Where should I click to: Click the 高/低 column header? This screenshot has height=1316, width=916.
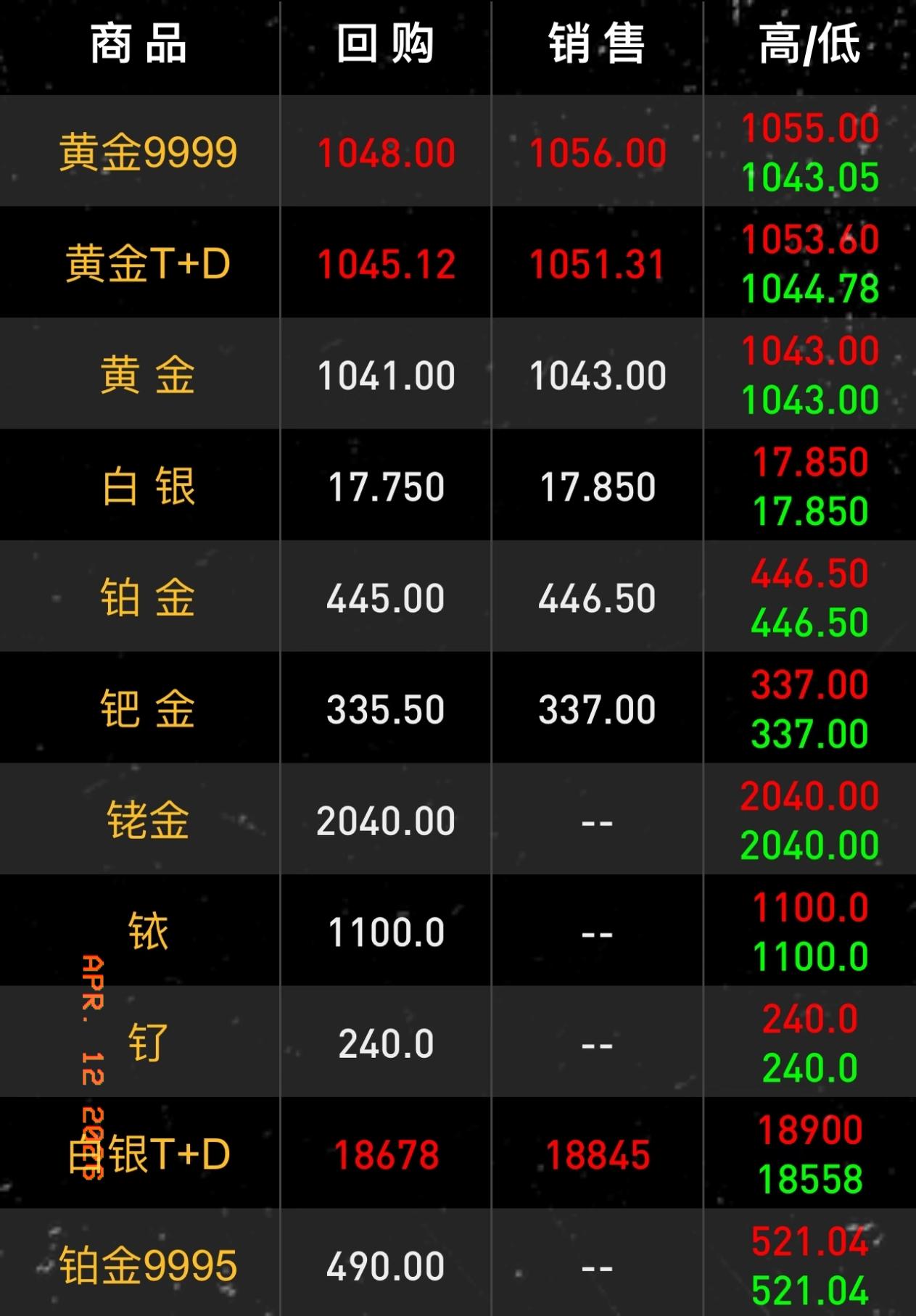click(809, 42)
